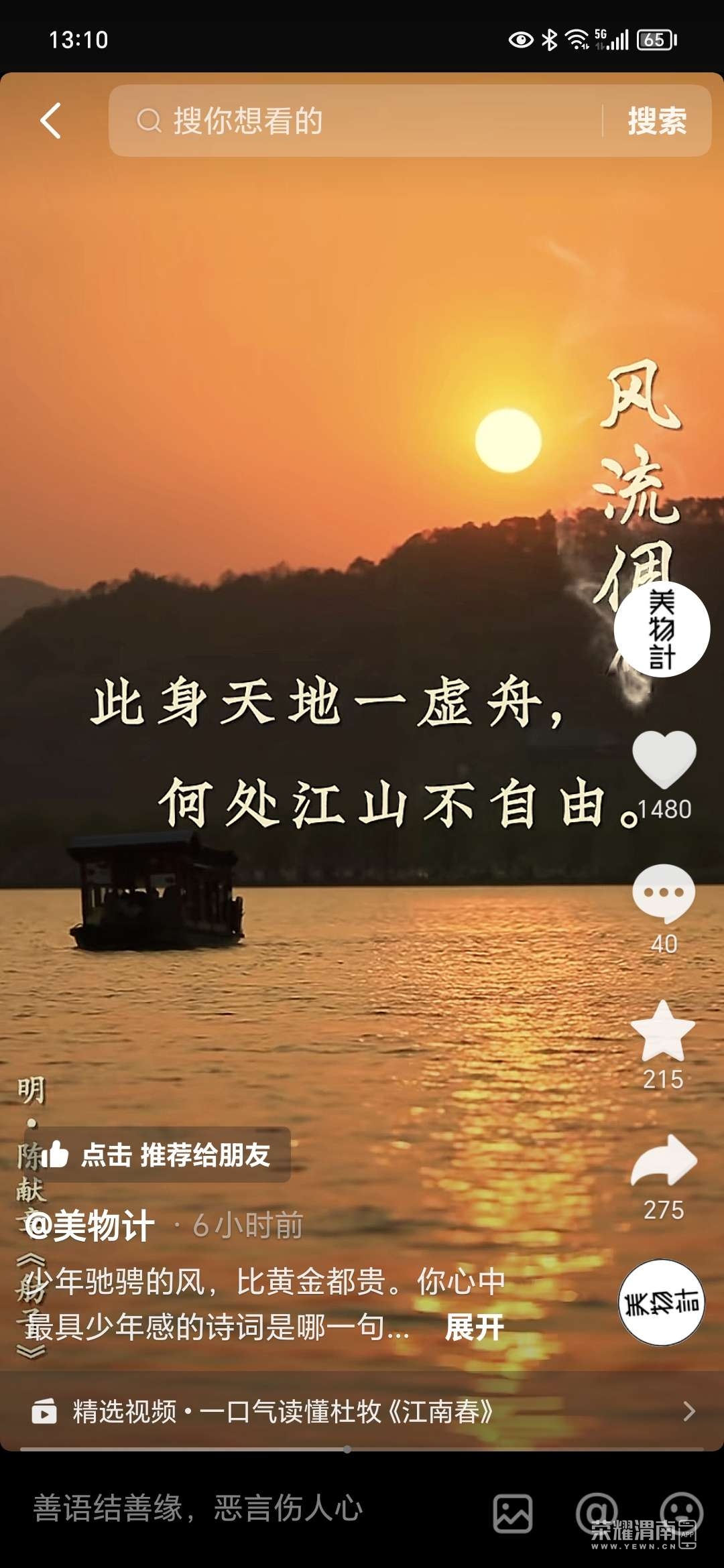
Task: Attach a picture to the comment
Action: 513,1513
